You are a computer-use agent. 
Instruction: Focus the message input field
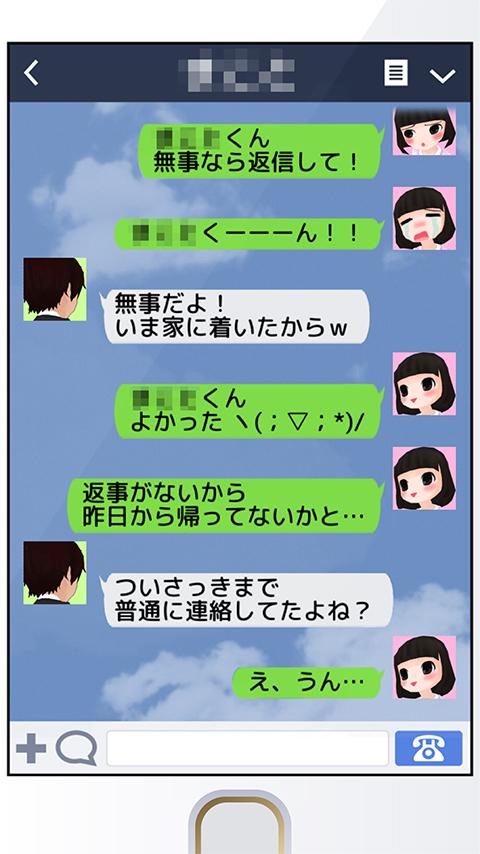point(247,748)
